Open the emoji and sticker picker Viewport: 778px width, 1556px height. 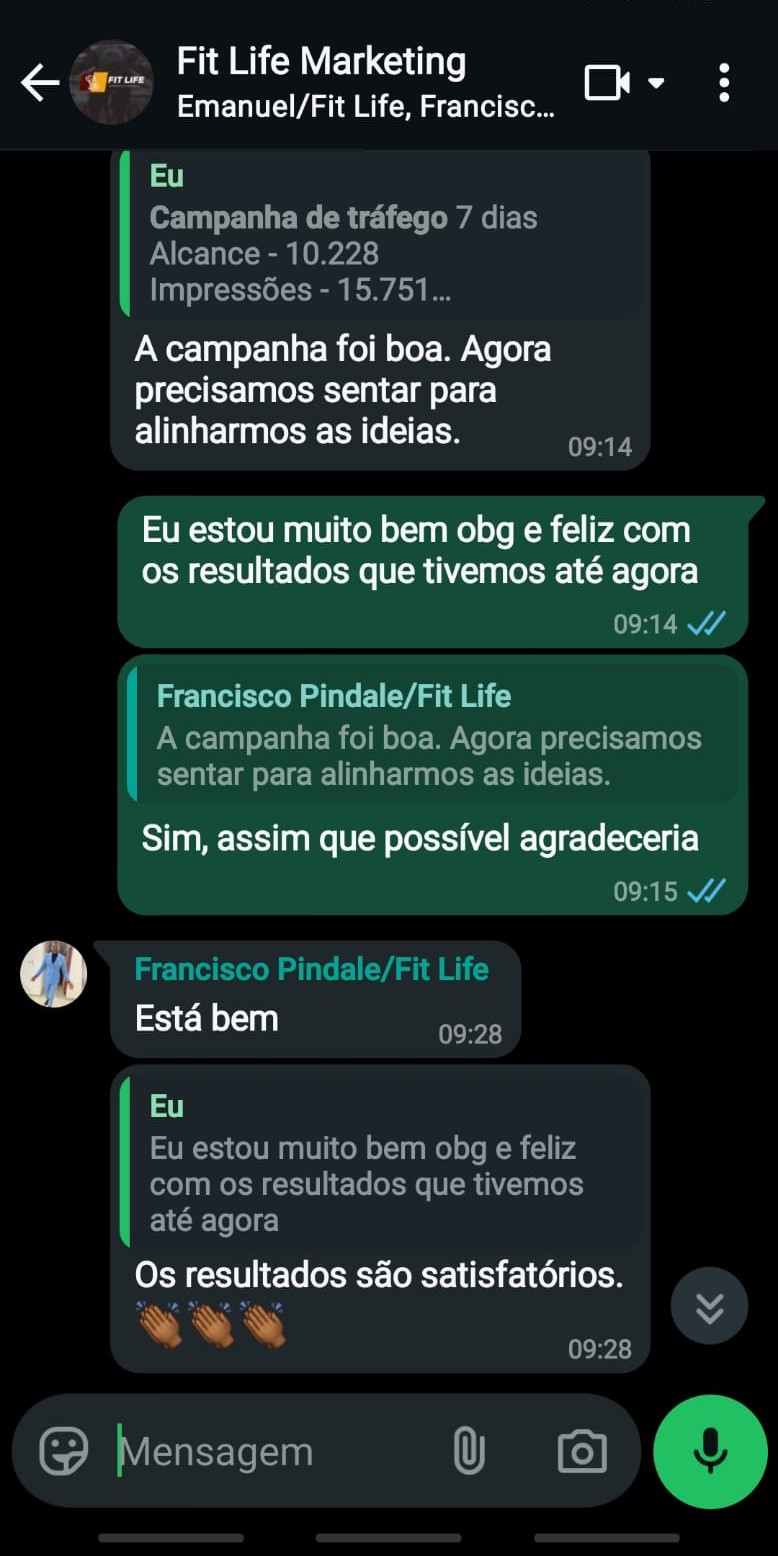(x=64, y=1451)
